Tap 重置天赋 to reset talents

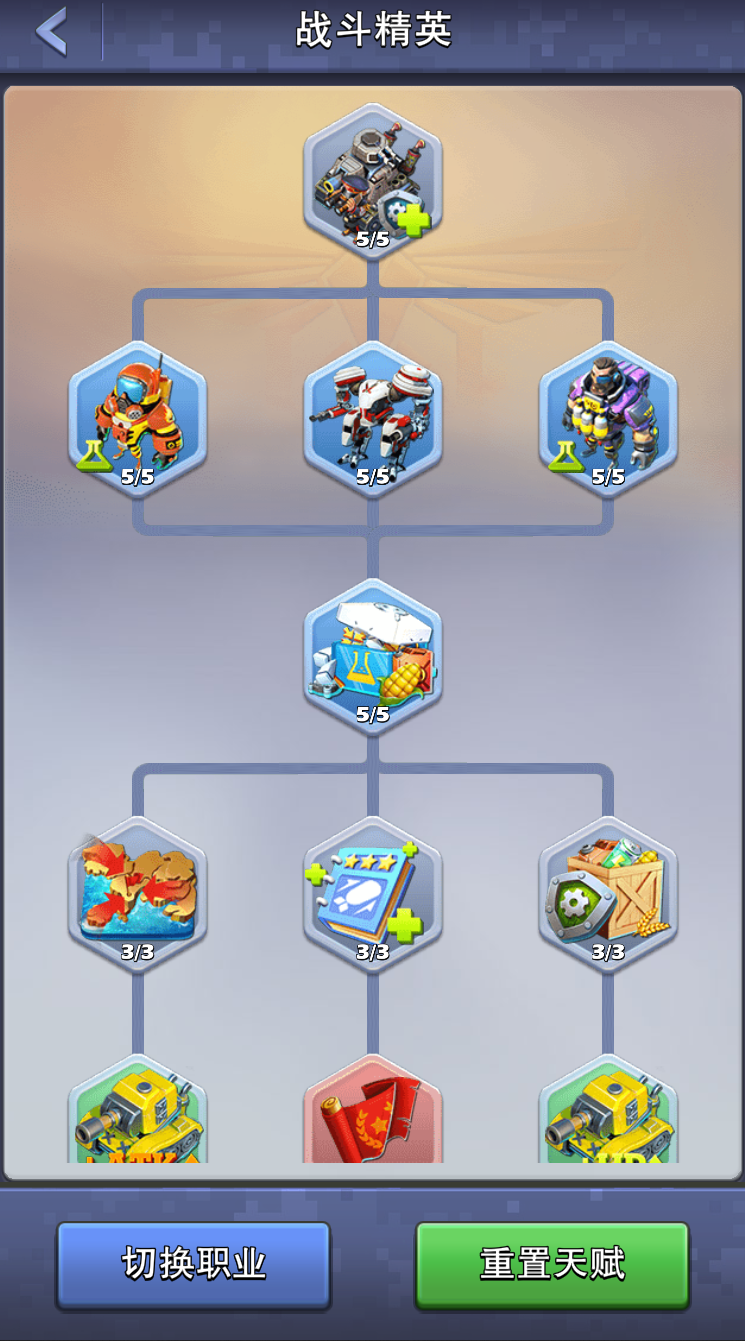click(552, 1264)
